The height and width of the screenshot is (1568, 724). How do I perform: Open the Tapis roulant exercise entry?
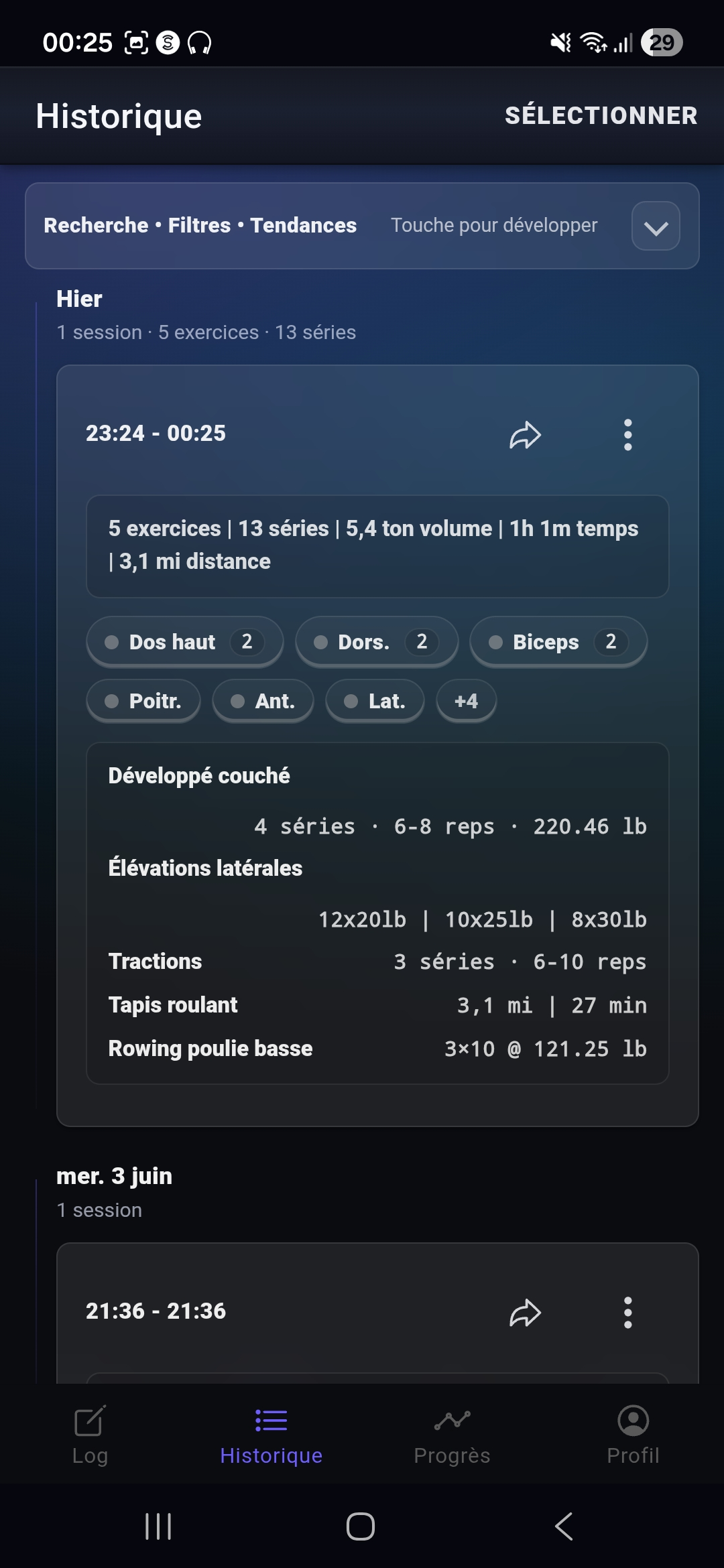pos(377,1005)
